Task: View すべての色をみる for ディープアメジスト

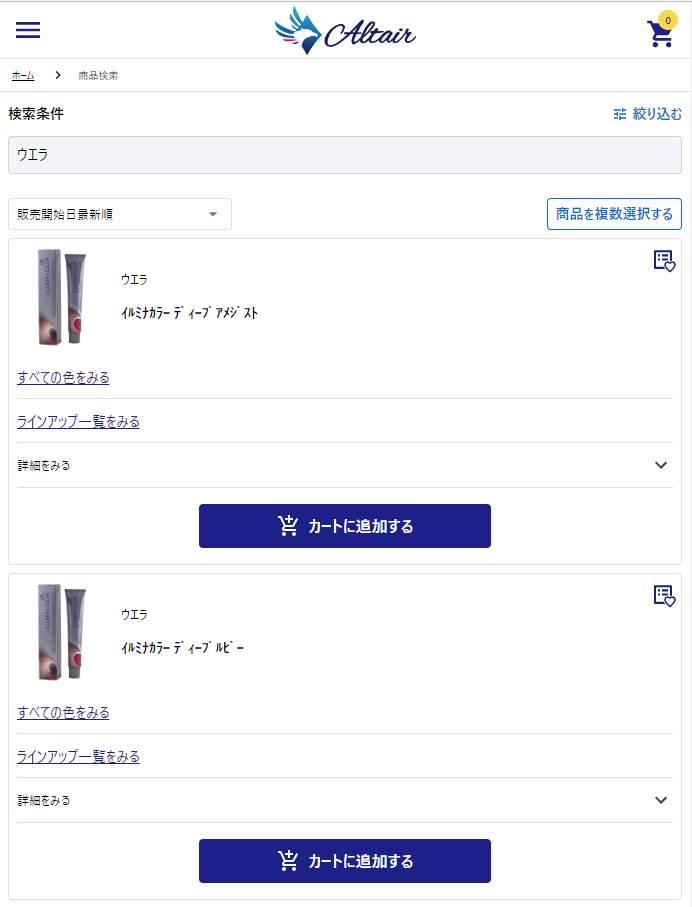Action: point(63,378)
